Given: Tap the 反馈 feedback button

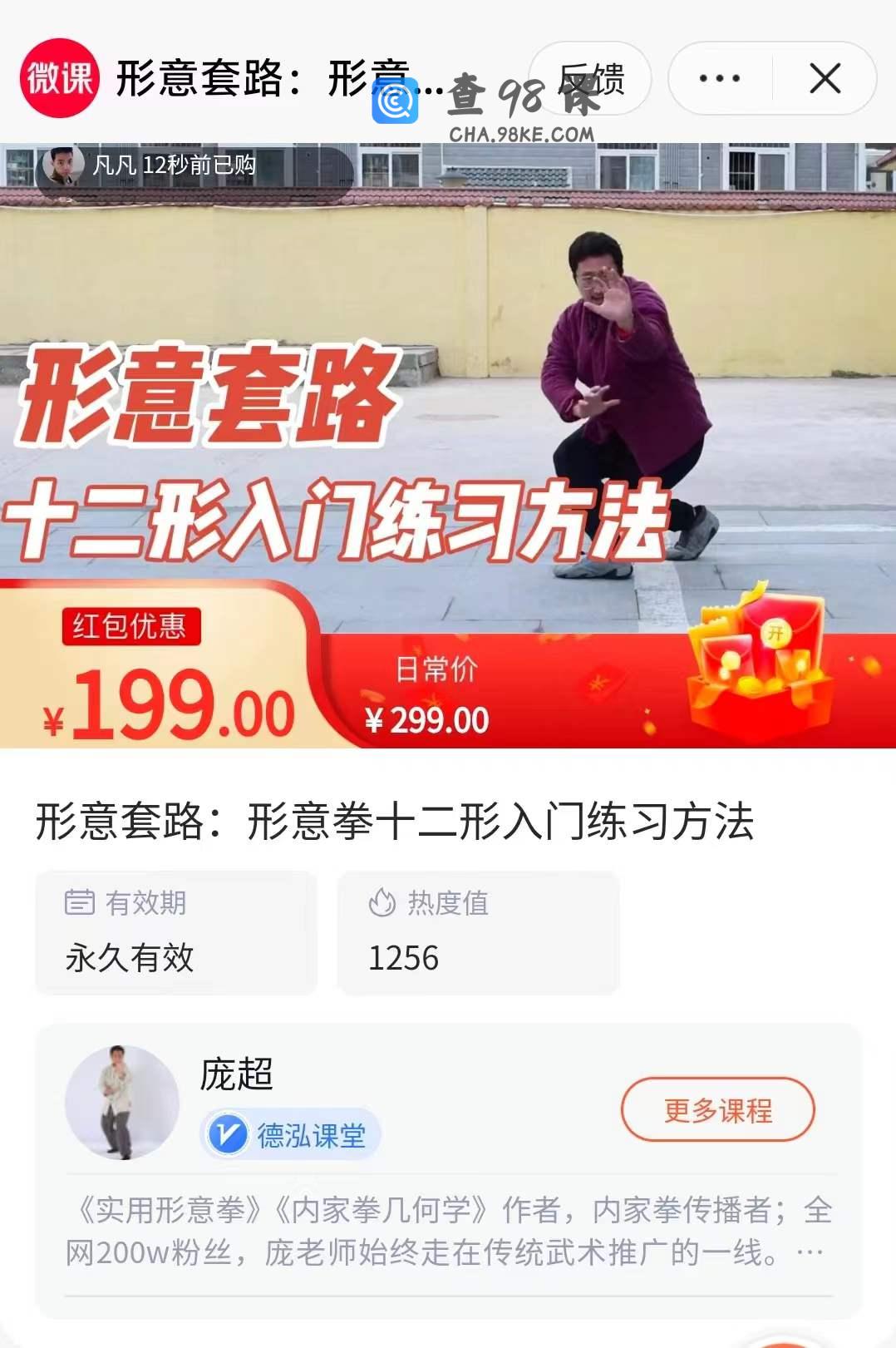Looking at the screenshot, I should pos(590,79).
